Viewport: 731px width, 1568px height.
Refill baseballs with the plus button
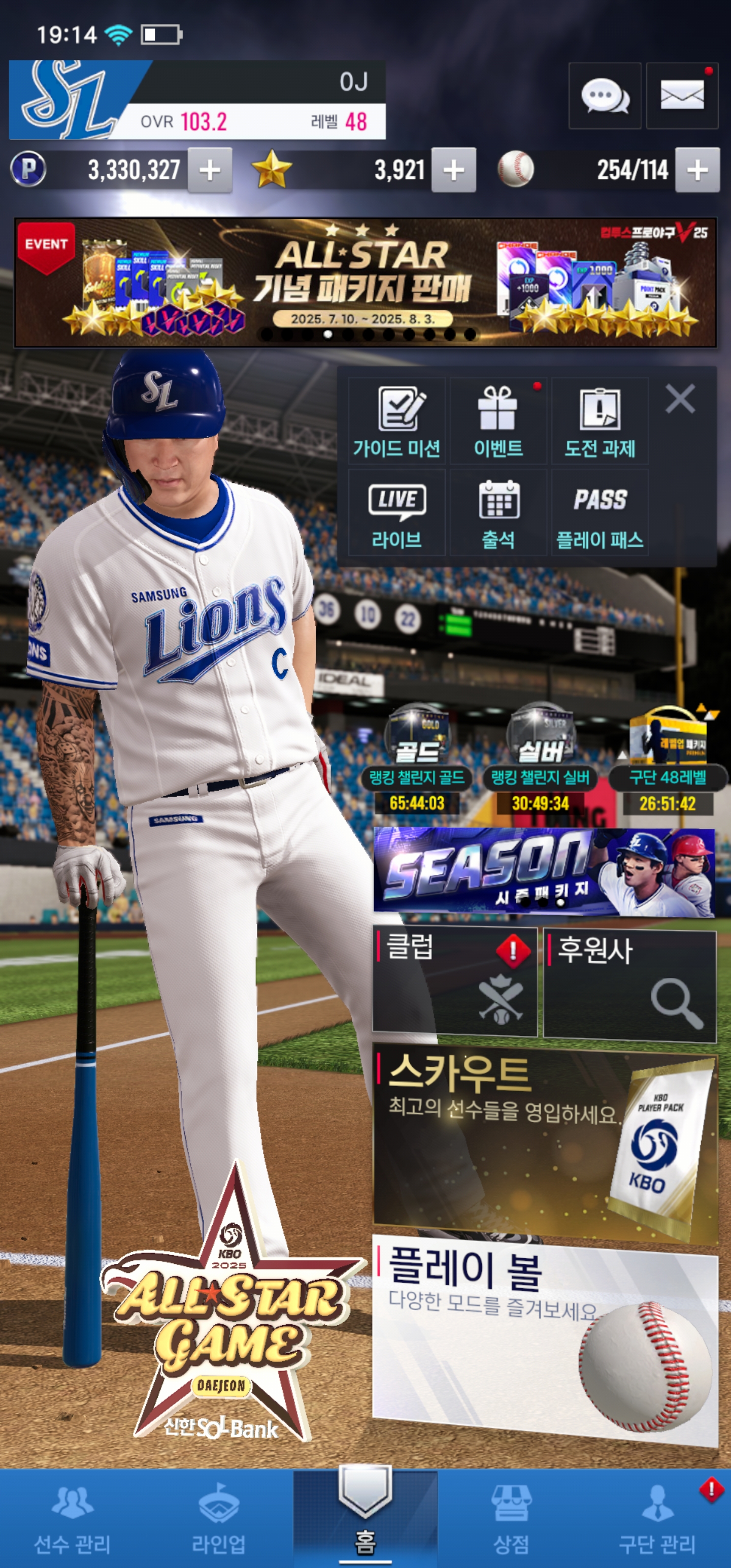click(x=697, y=171)
